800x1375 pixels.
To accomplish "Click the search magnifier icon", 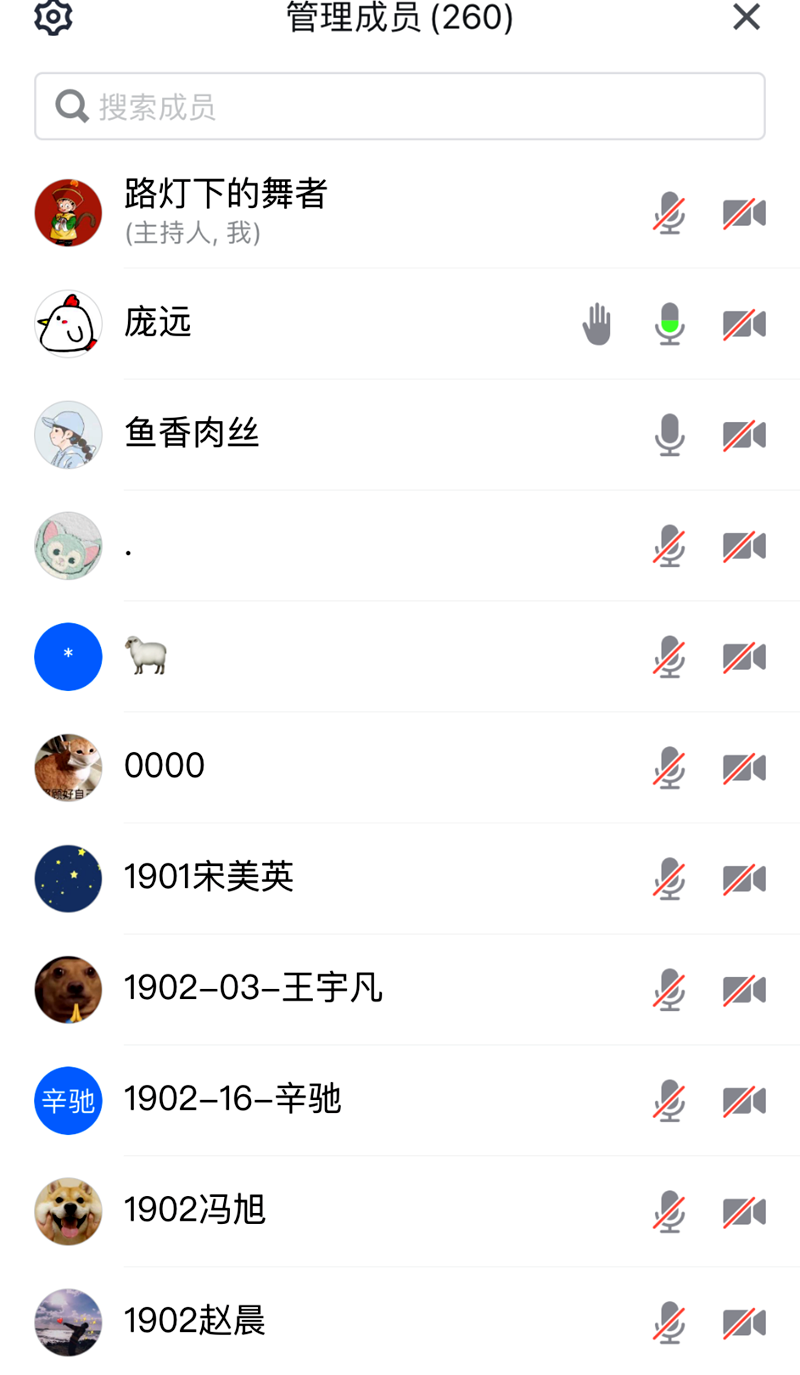I will pos(70,105).
